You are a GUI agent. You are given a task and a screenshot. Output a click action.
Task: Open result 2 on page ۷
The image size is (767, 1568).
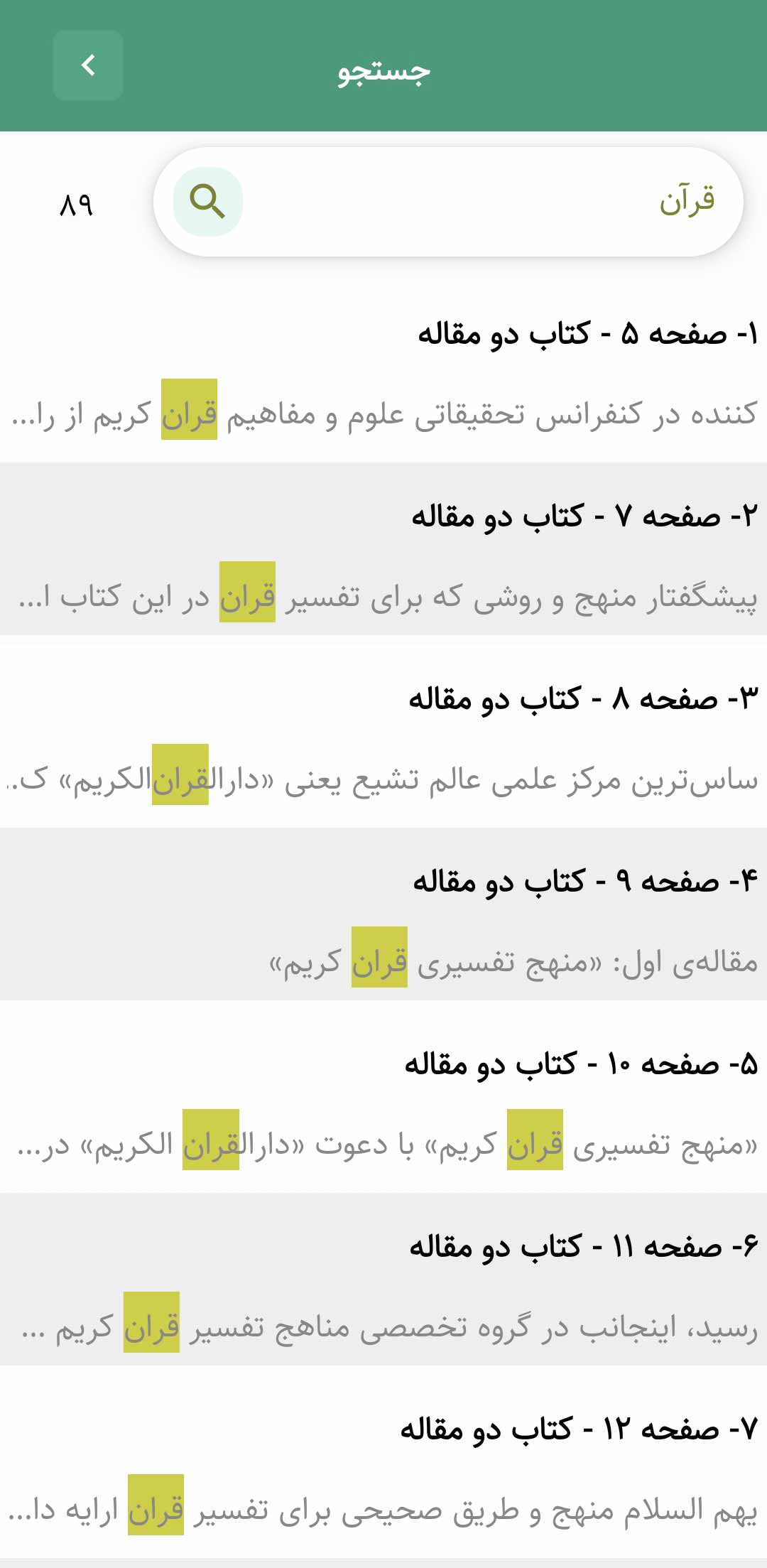[x=383, y=549]
